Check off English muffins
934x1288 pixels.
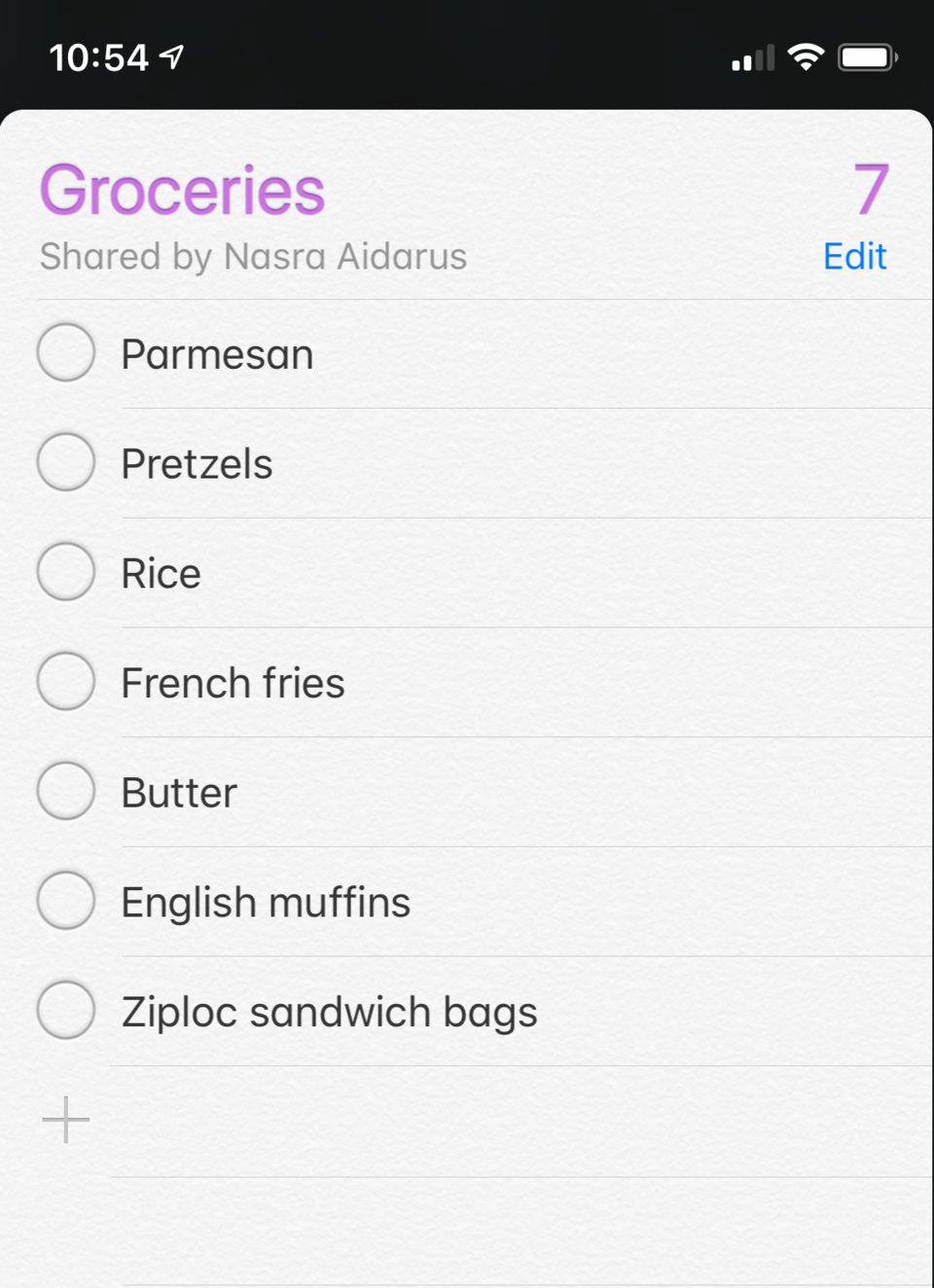(66, 901)
